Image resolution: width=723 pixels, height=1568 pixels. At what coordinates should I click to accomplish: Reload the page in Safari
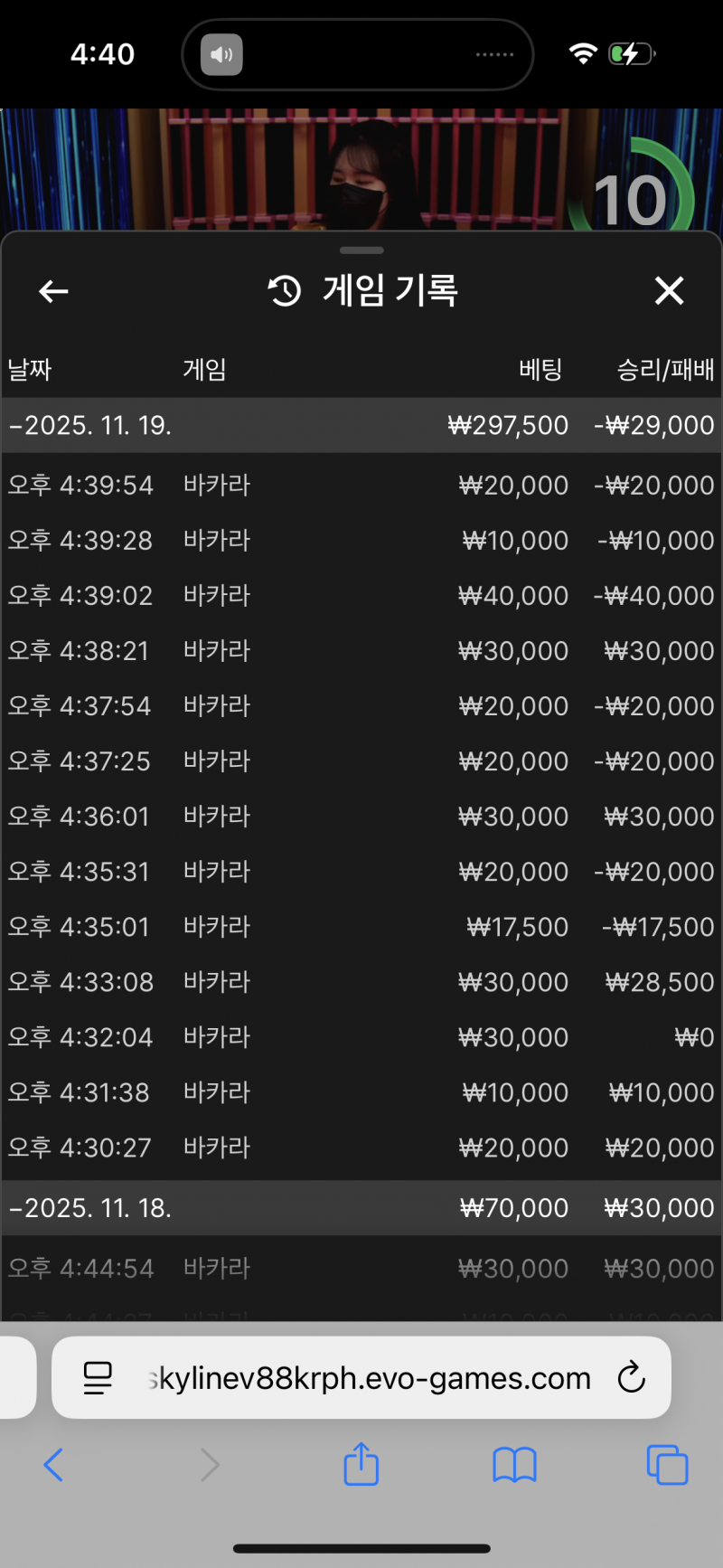tap(631, 1378)
